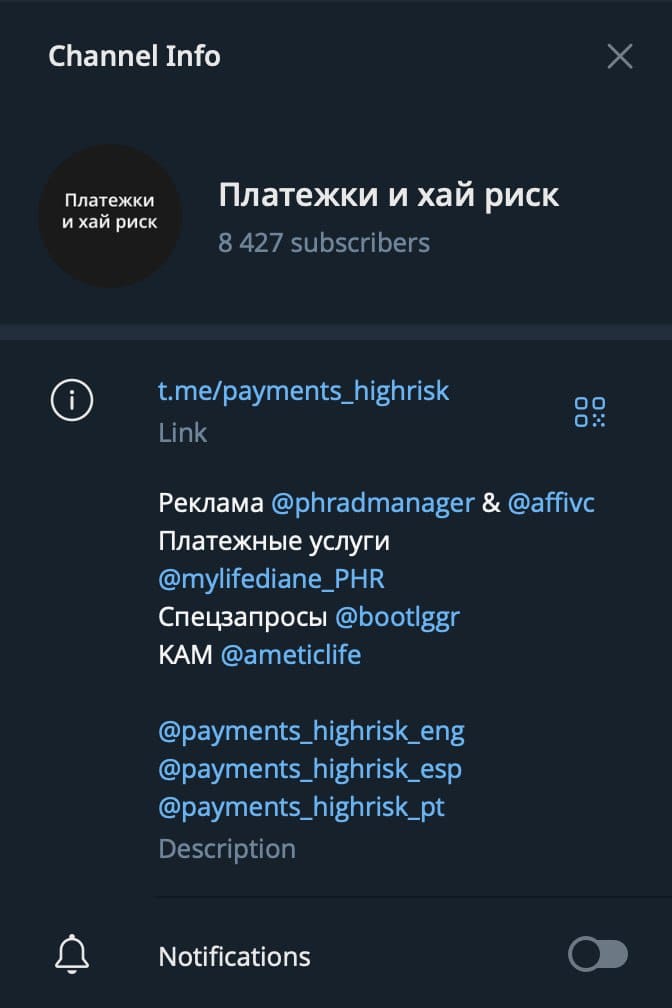Open the @payments_highrisk_eng channel

tap(311, 731)
